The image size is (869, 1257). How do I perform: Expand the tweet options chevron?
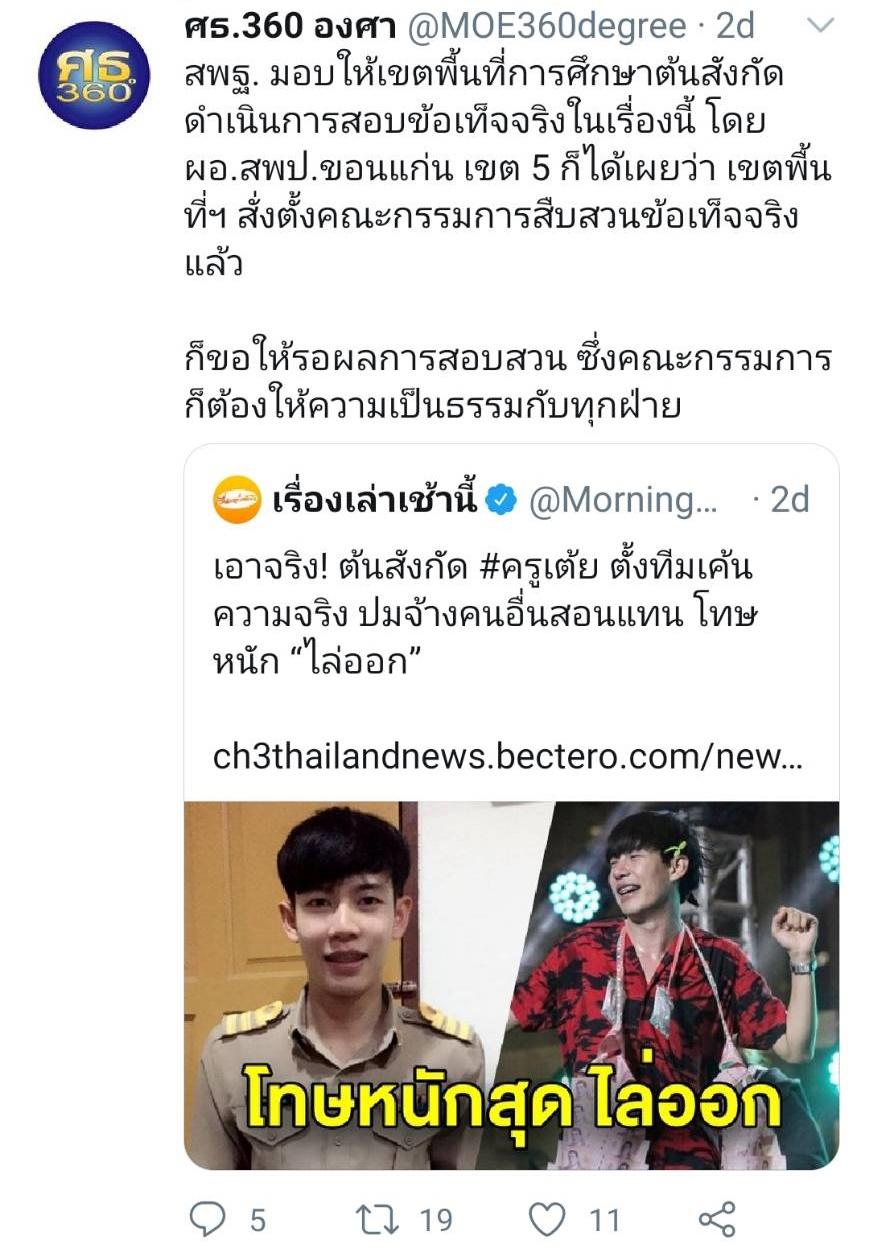[x=820, y=27]
